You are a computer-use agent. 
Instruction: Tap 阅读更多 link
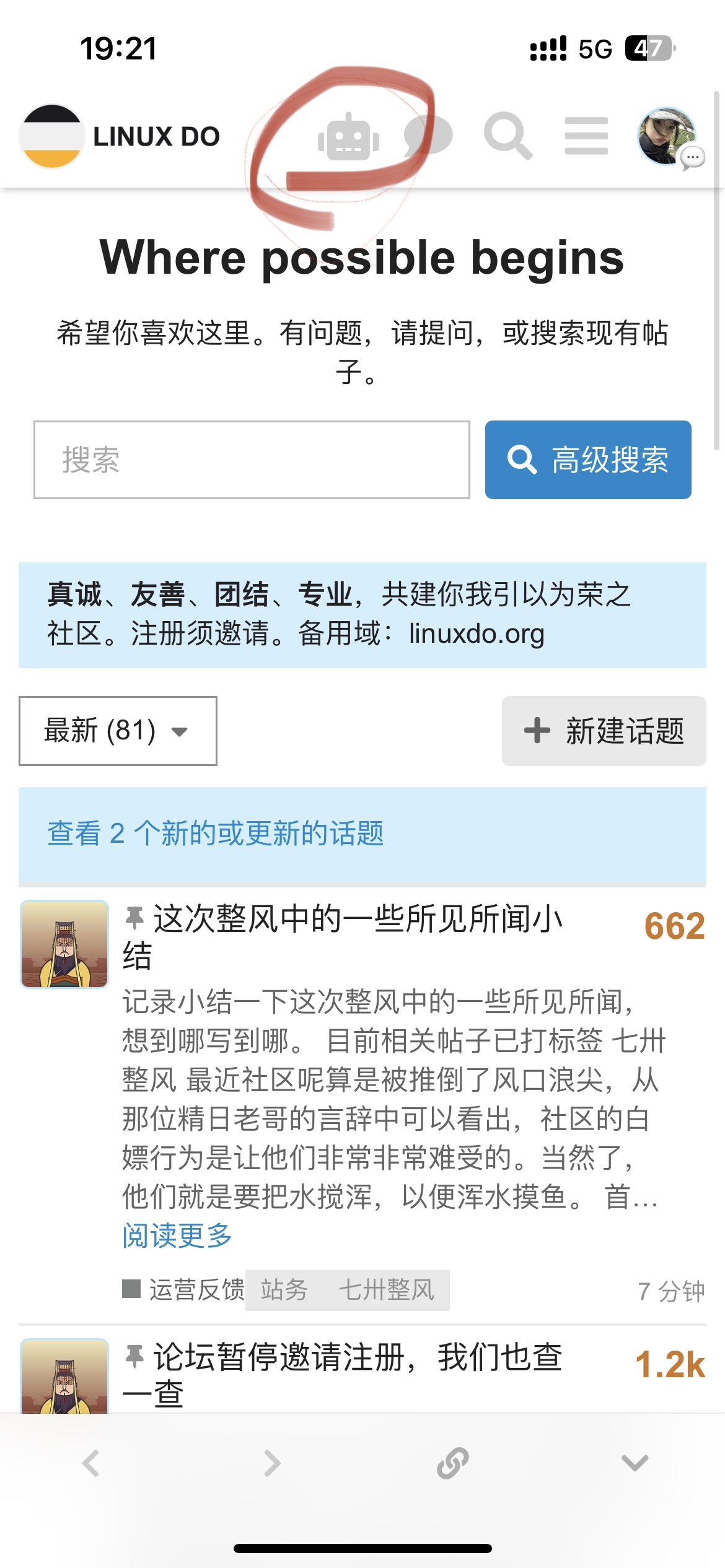click(177, 1236)
